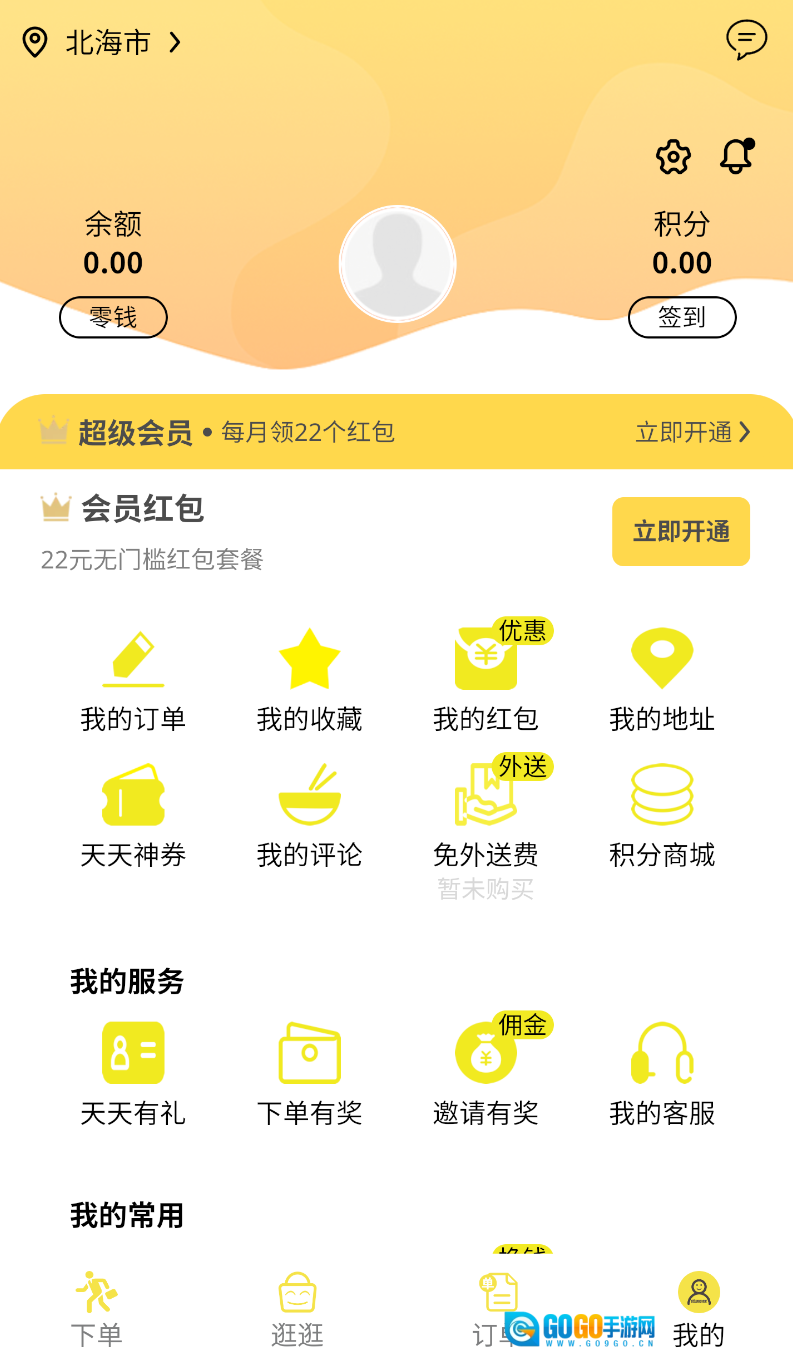Tap the 零钱 balance button
The width and height of the screenshot is (793, 1357).
pyautogui.click(x=113, y=317)
